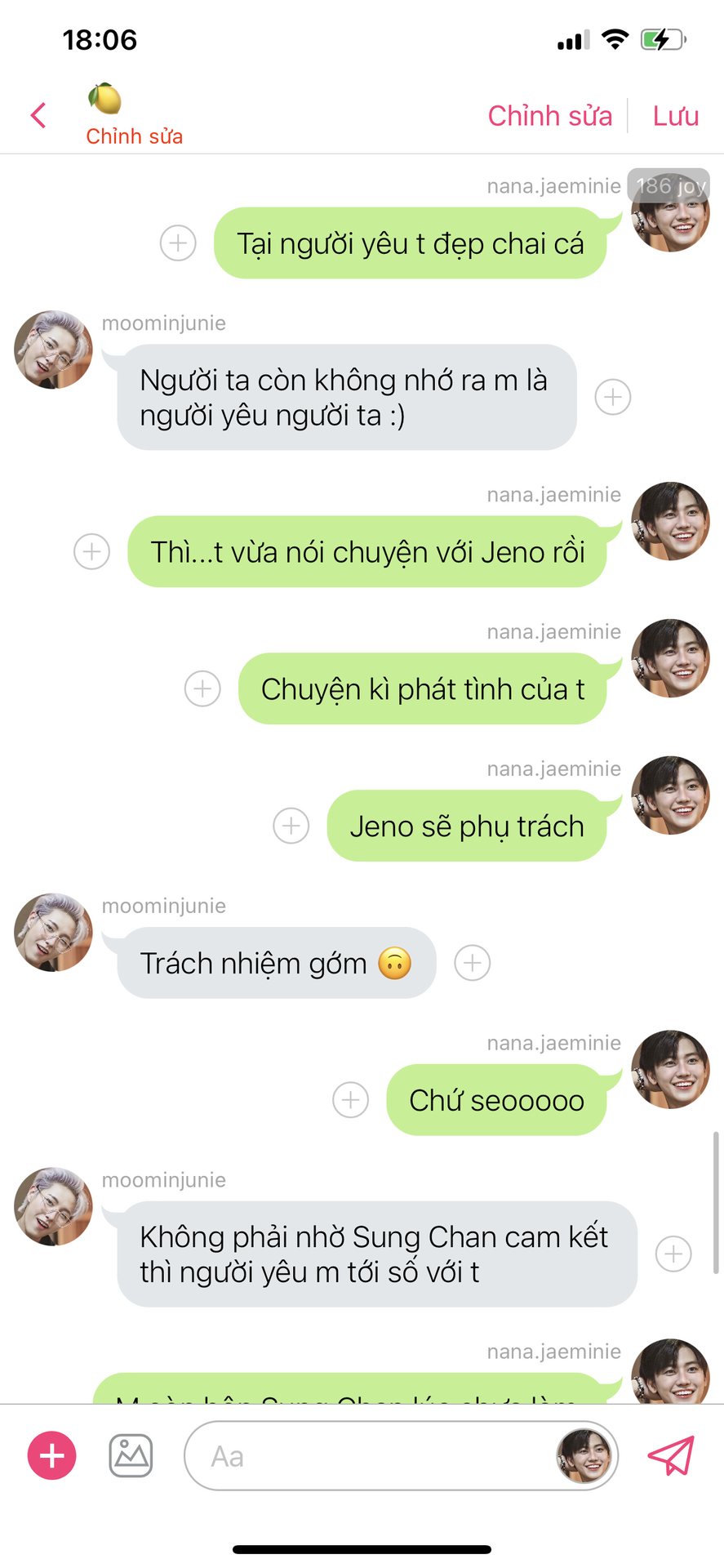Tap Chỉnh sửa under the lemon icon
Screen dimensions: 724x1568
coord(135,136)
